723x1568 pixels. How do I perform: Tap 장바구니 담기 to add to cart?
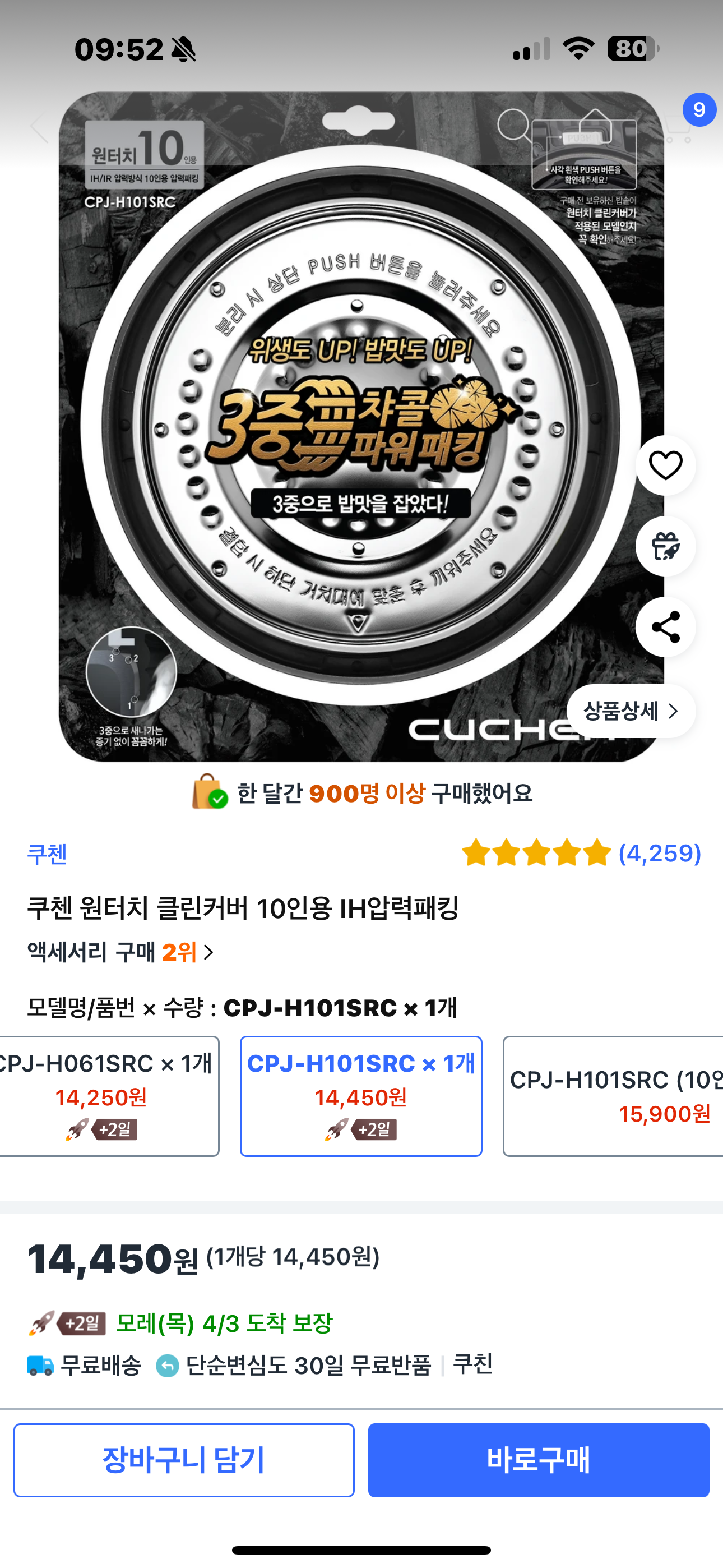(x=184, y=1460)
